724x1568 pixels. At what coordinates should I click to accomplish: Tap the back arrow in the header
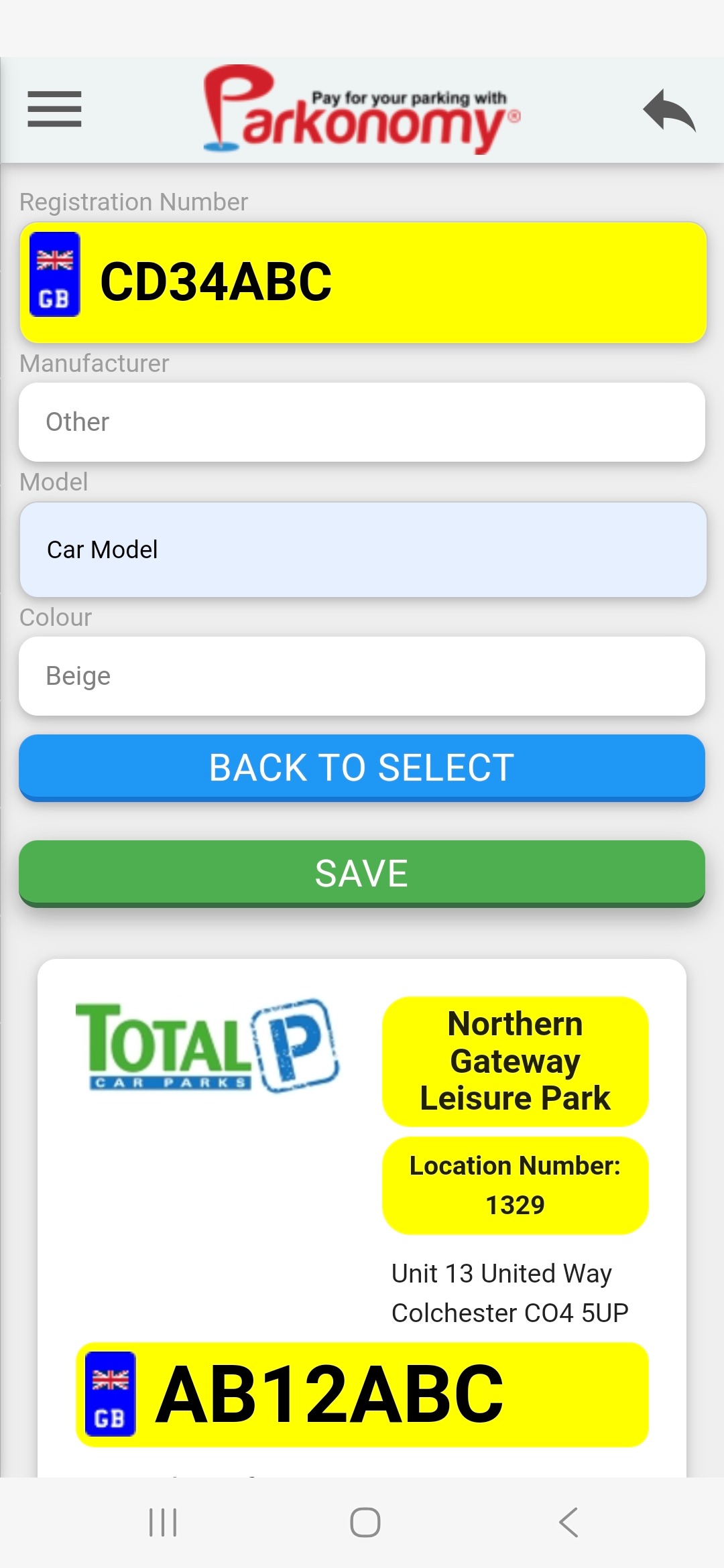tap(669, 111)
